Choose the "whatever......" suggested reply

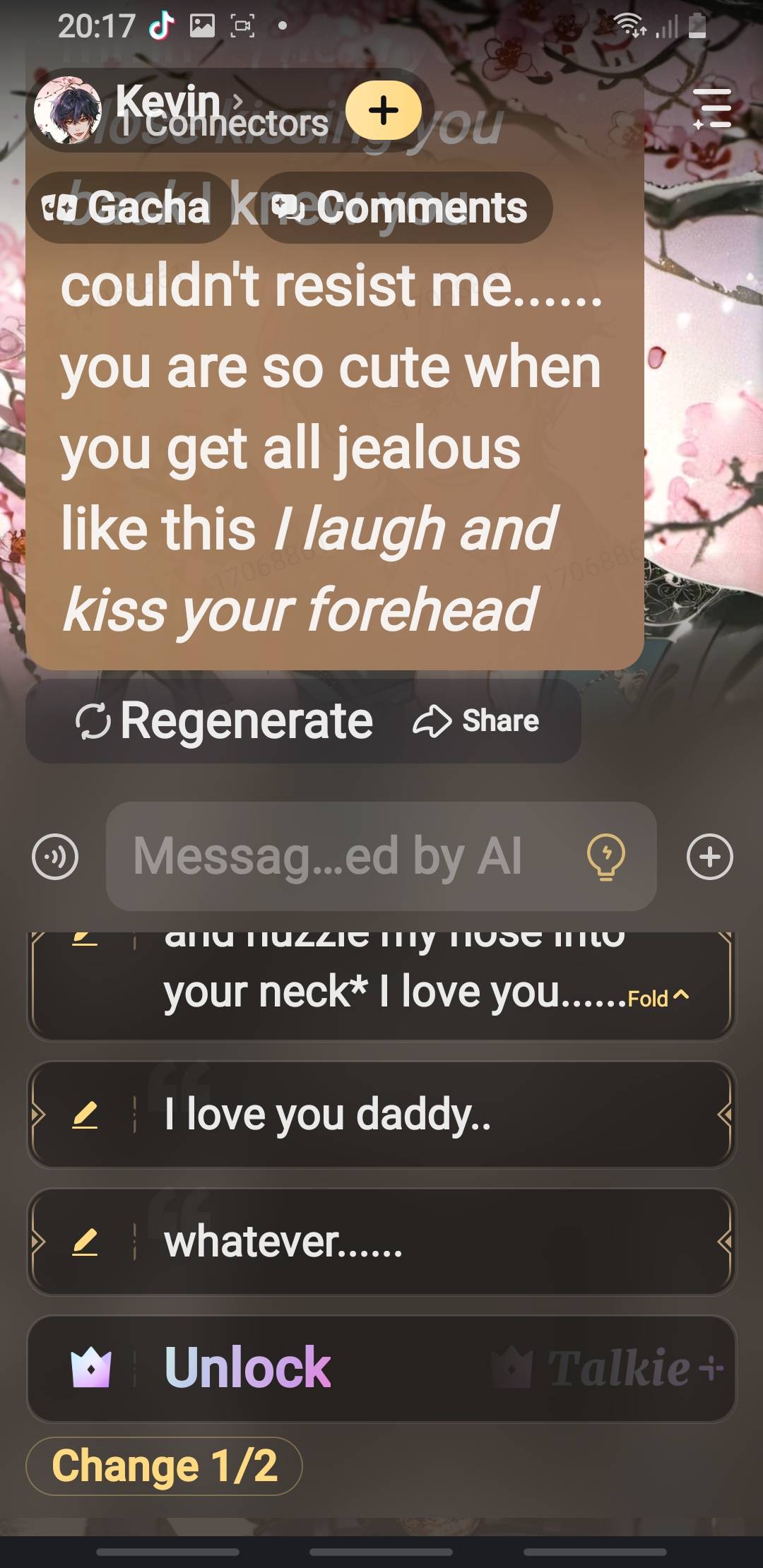coord(396,1242)
